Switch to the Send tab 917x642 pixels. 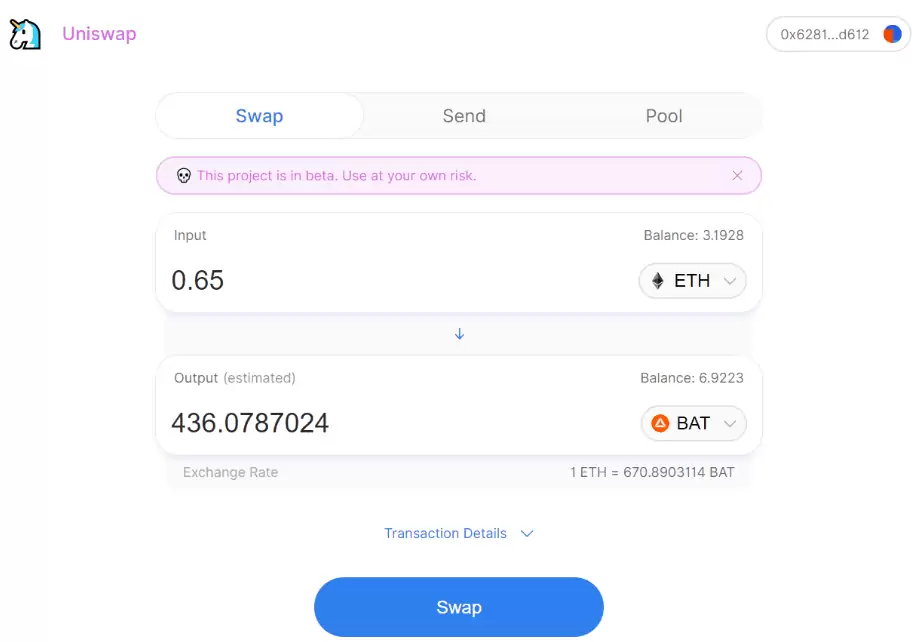point(464,116)
